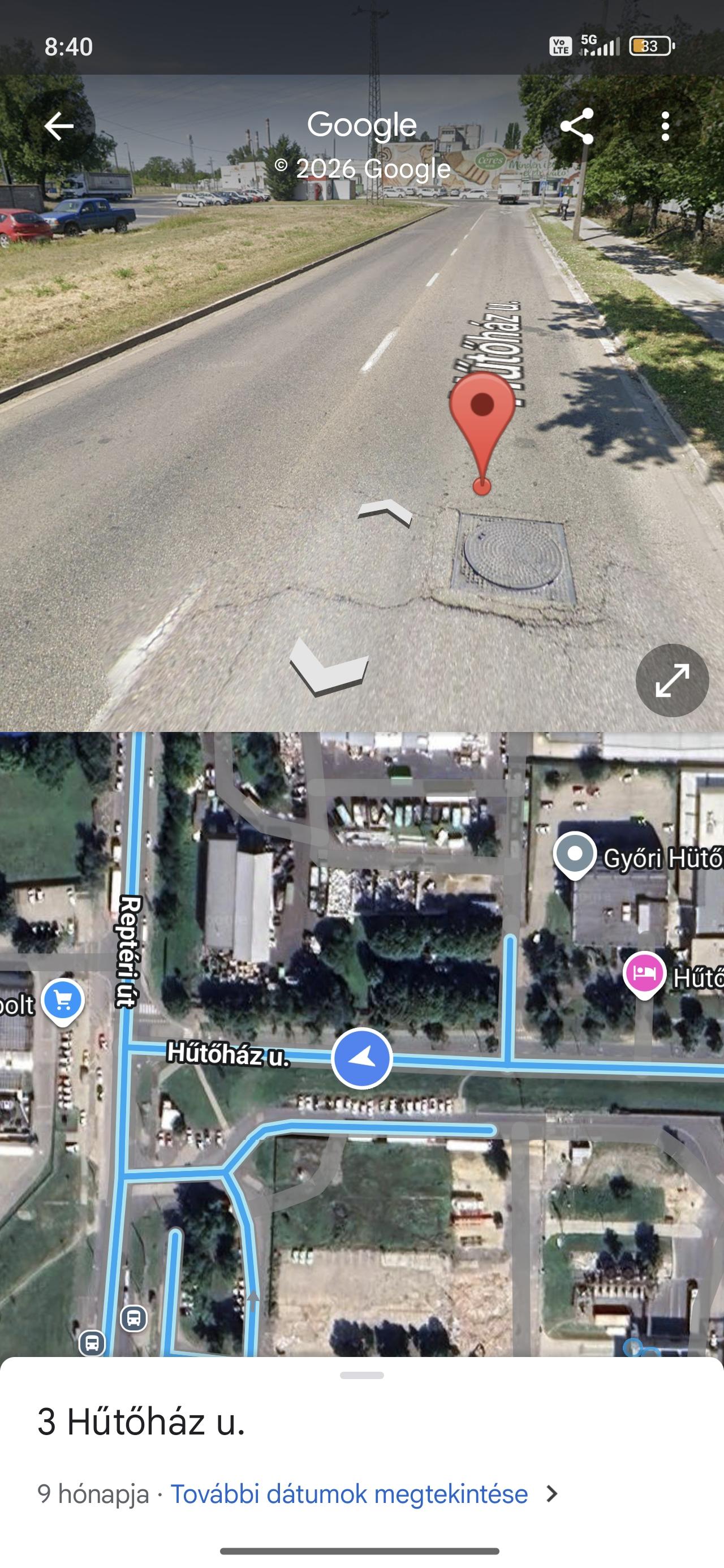
Task: Open the Győri Hűtő place marker
Action: tap(575, 854)
